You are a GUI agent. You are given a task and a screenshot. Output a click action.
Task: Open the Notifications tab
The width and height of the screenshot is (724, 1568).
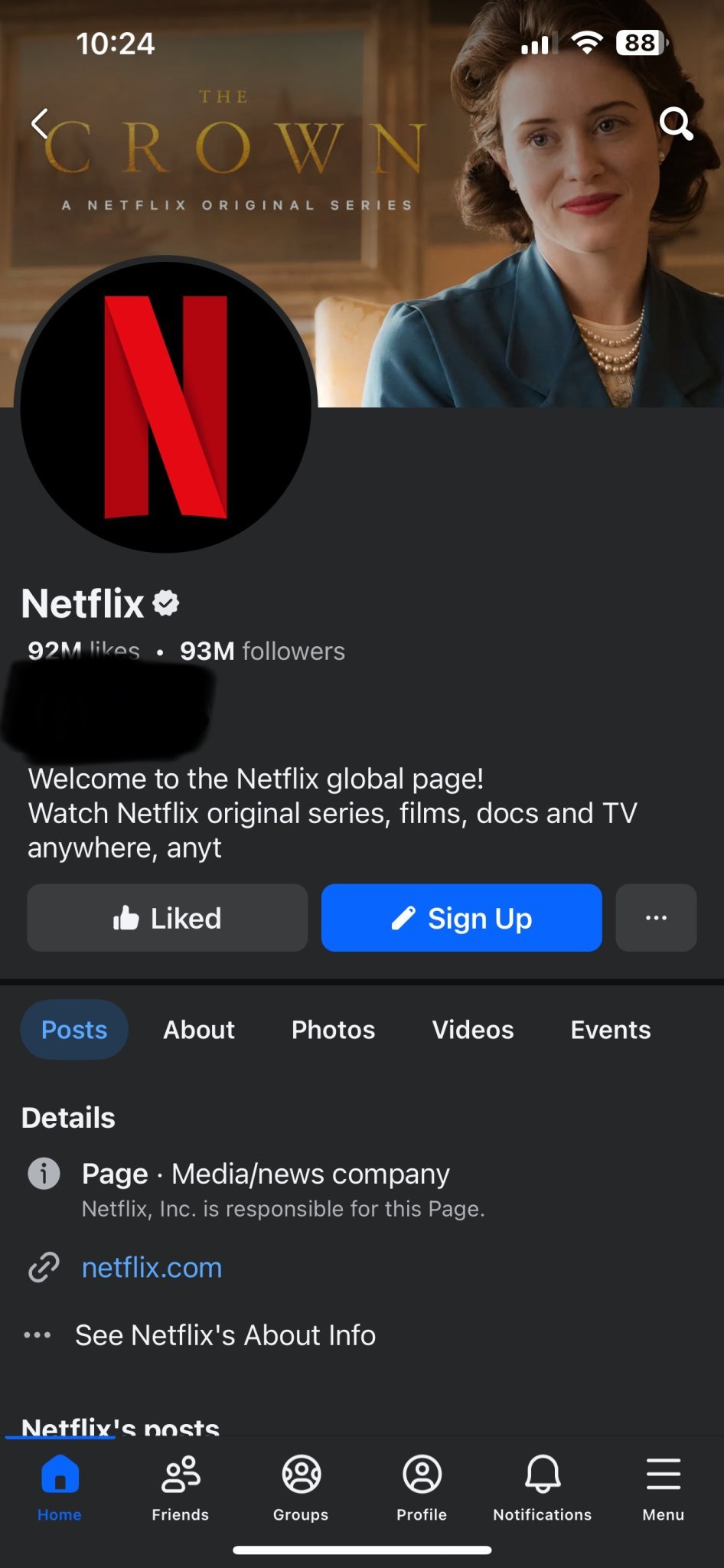542,1488
